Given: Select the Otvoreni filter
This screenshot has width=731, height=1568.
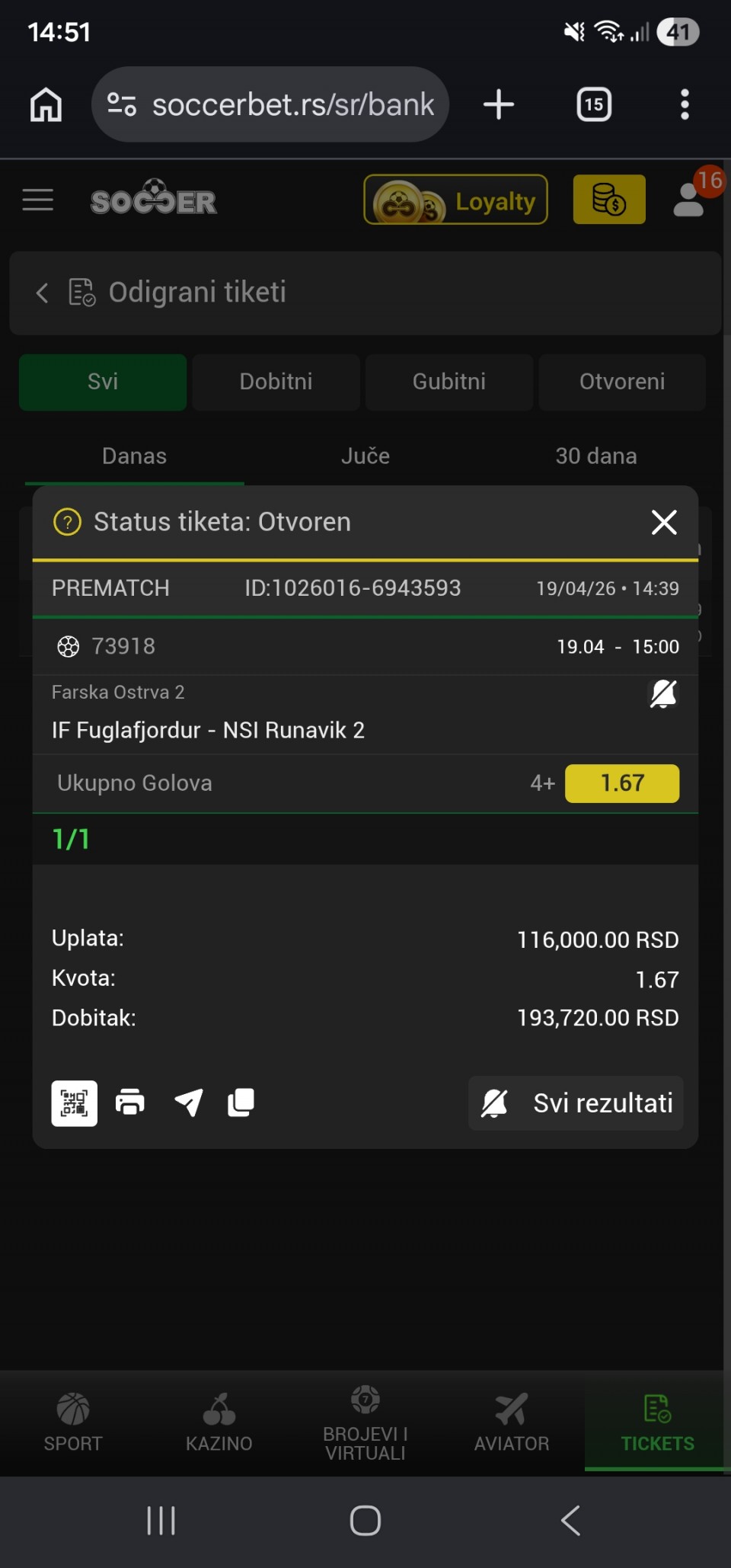Looking at the screenshot, I should (x=622, y=382).
